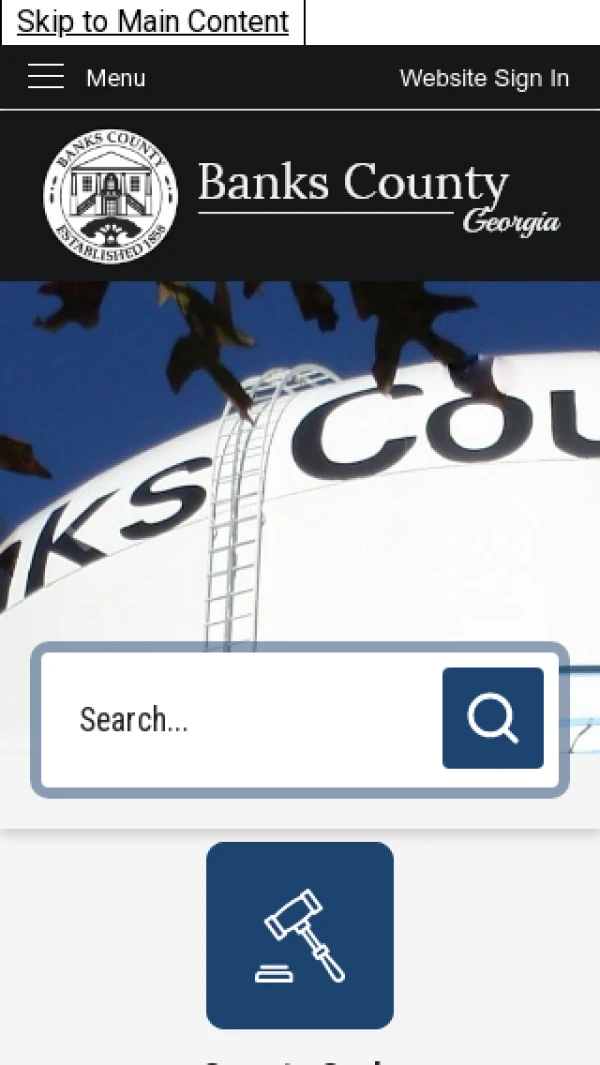Submit search with the magnifier button
This screenshot has height=1065, width=600.
(493, 718)
